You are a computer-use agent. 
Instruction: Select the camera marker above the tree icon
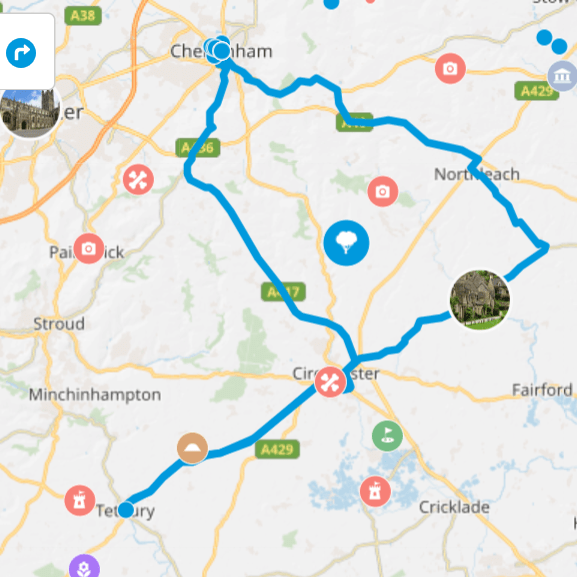383,191
